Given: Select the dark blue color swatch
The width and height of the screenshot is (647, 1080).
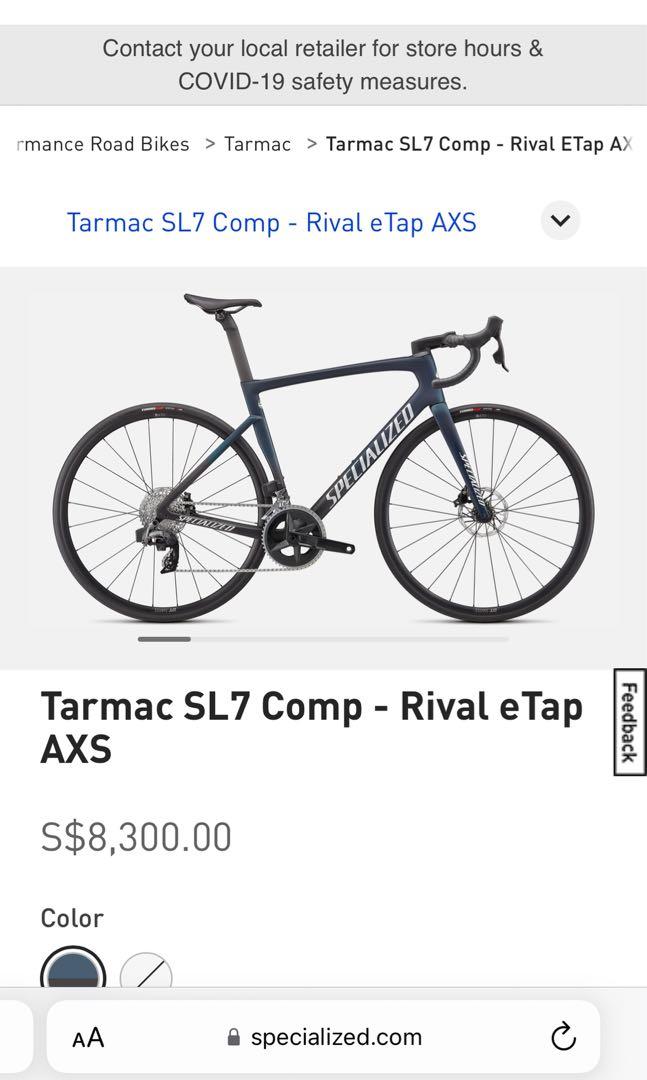Looking at the screenshot, I should click(73, 970).
